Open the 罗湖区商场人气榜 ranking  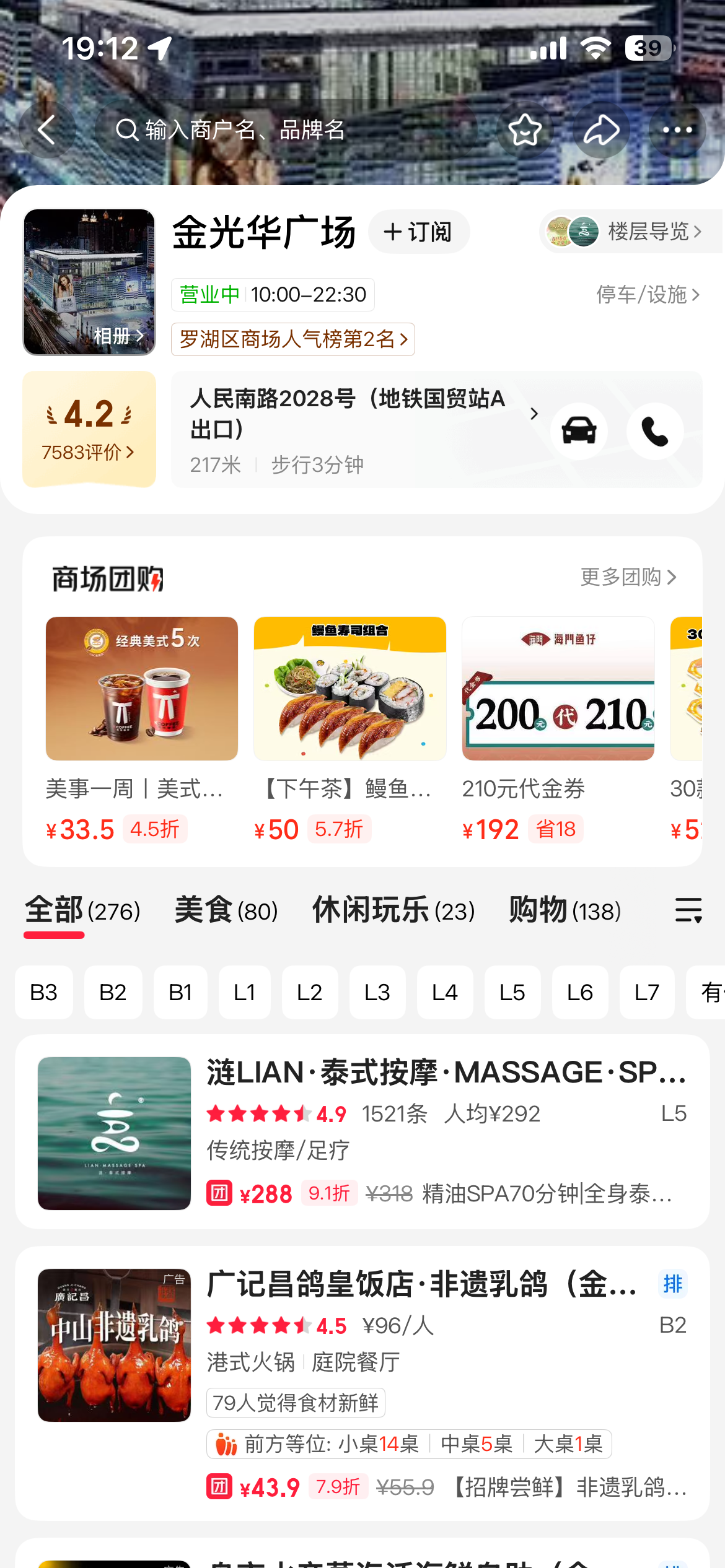[x=292, y=339]
